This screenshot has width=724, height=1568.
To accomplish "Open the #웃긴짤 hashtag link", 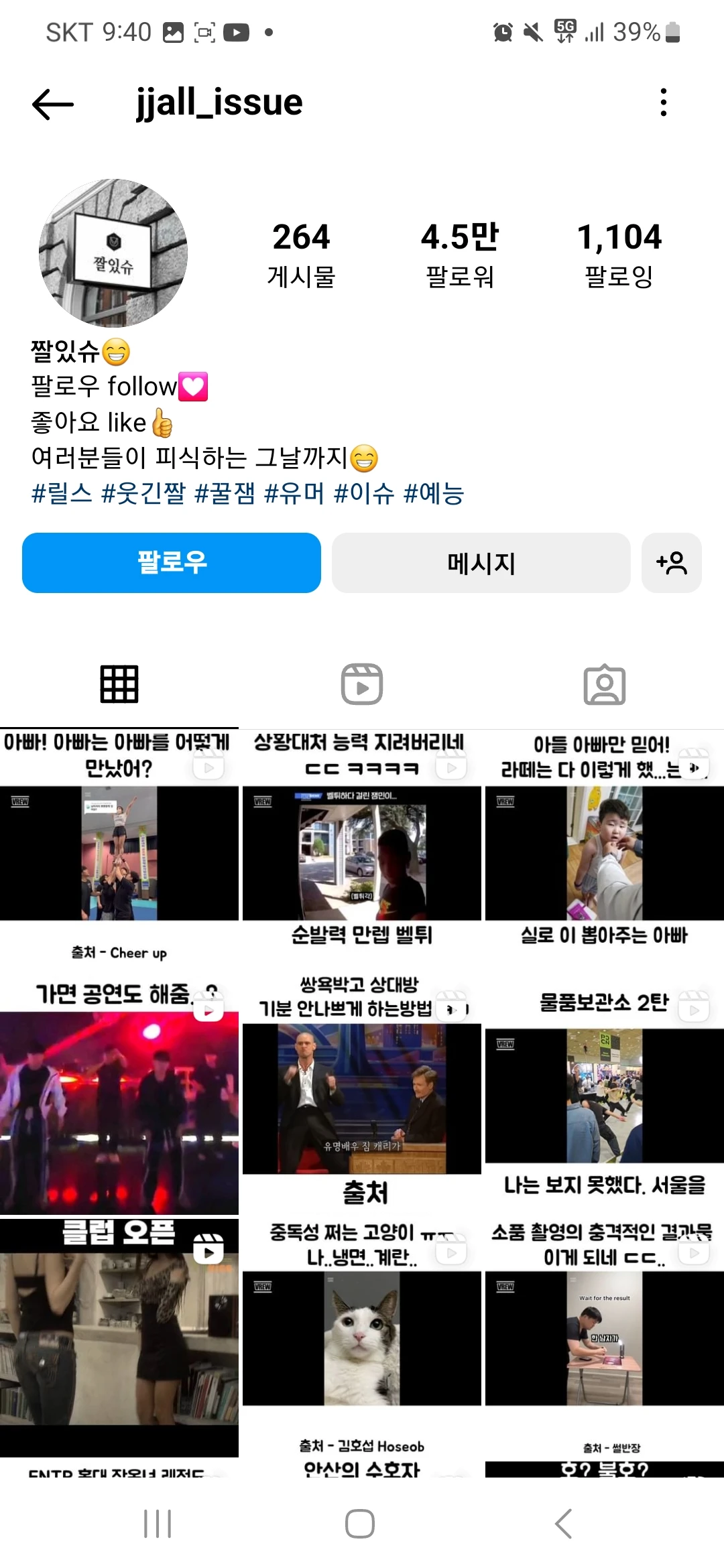I will (143, 494).
